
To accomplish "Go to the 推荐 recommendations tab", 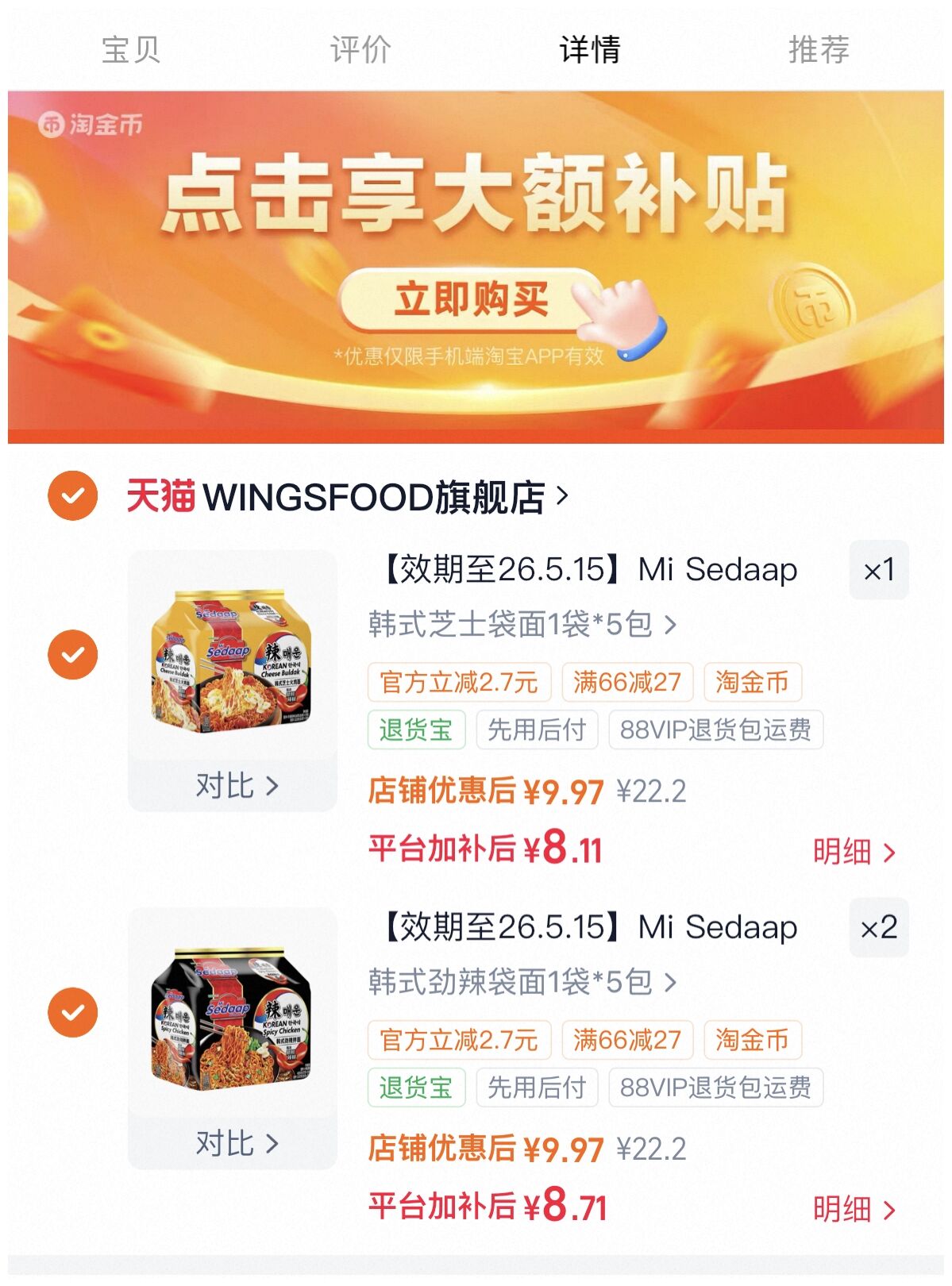I will [x=819, y=49].
